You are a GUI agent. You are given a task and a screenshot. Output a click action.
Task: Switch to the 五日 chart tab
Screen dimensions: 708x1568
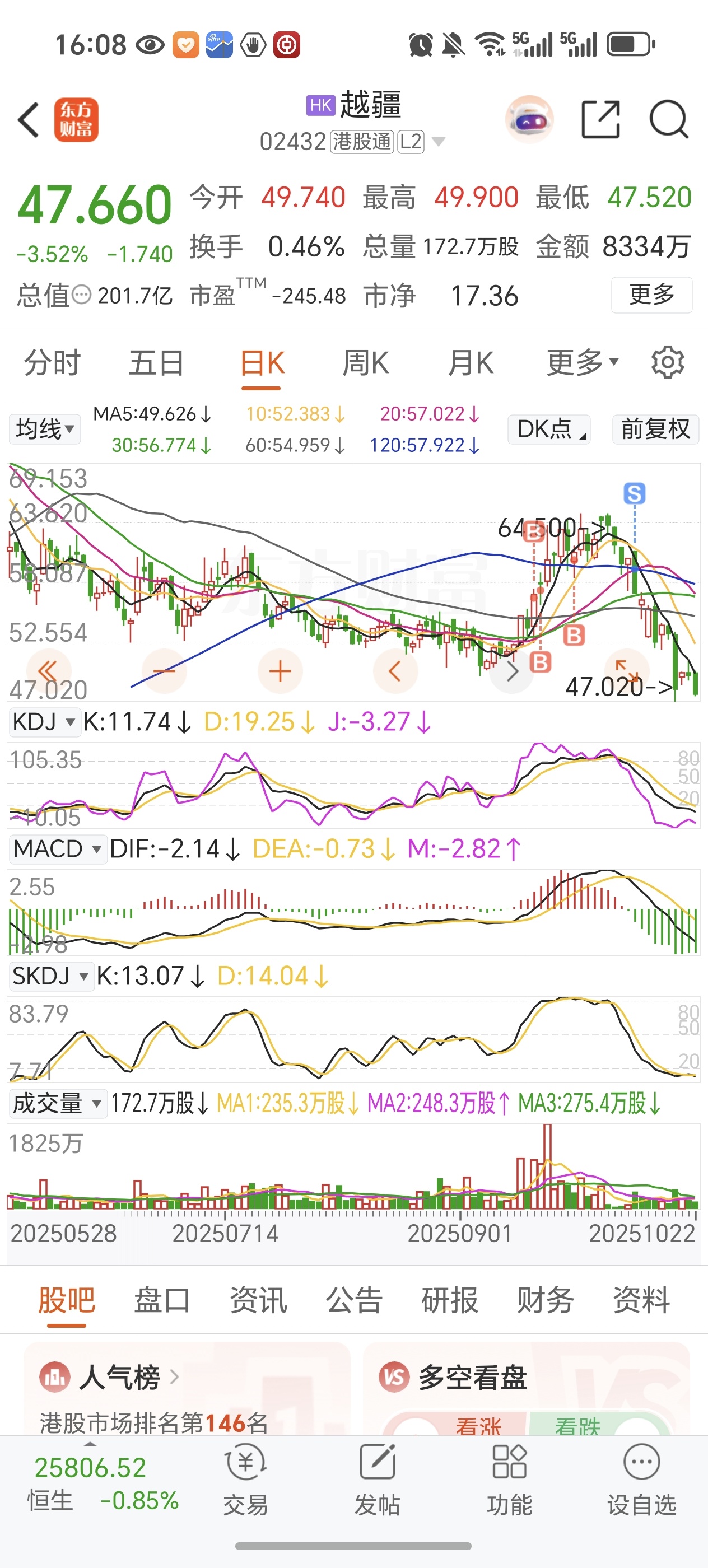(x=156, y=363)
